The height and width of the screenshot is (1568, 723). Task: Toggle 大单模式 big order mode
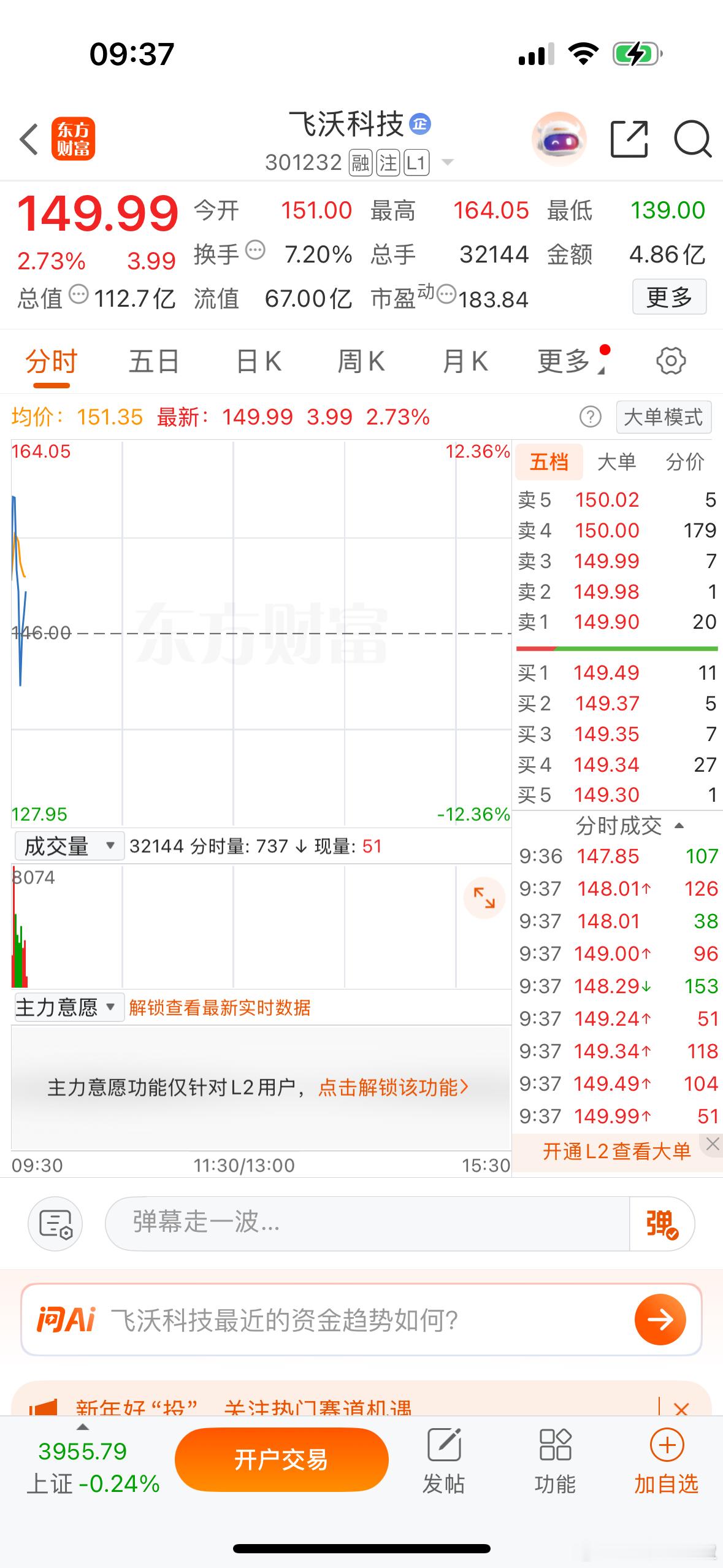(664, 418)
